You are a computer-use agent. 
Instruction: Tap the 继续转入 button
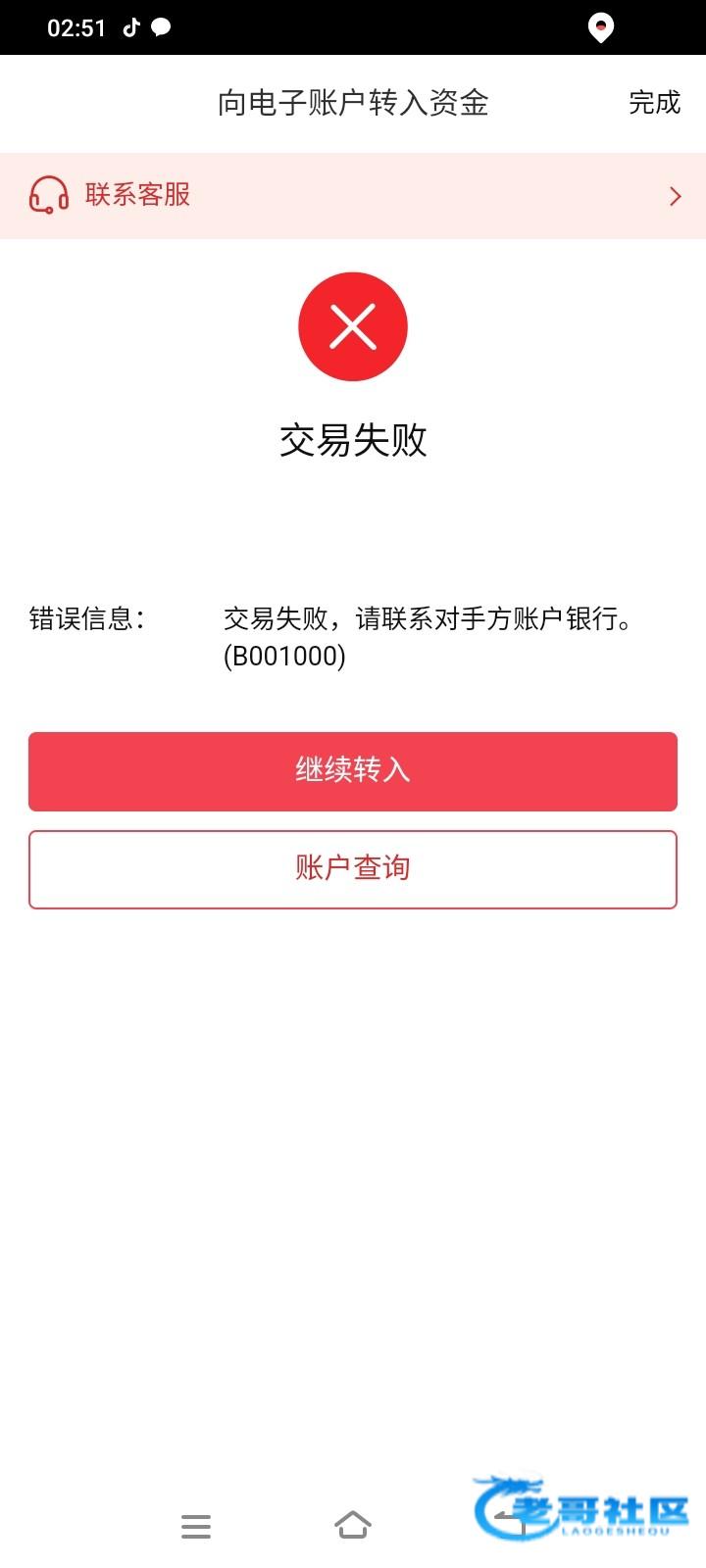click(x=353, y=771)
